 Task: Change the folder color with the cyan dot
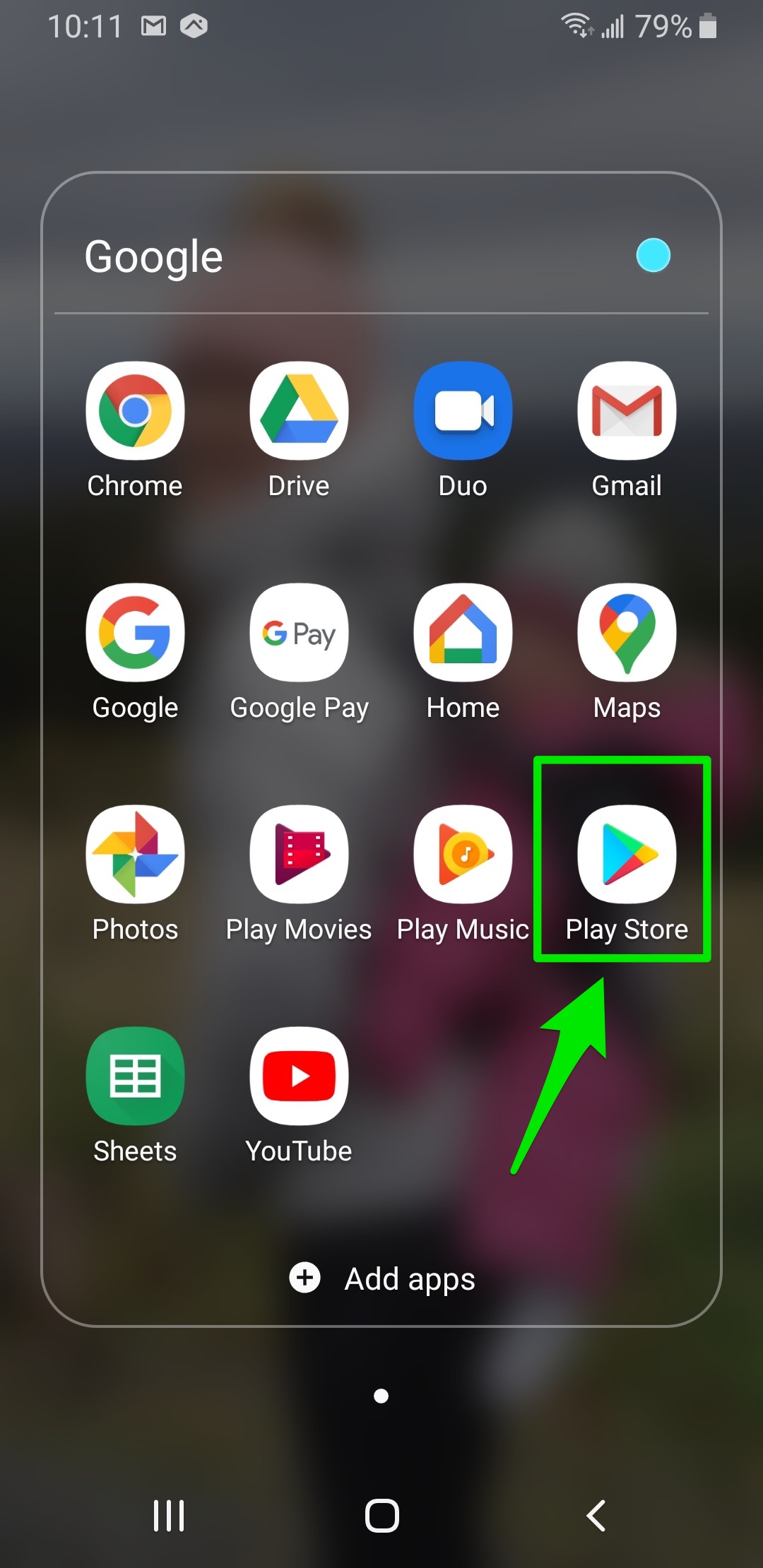pos(653,256)
